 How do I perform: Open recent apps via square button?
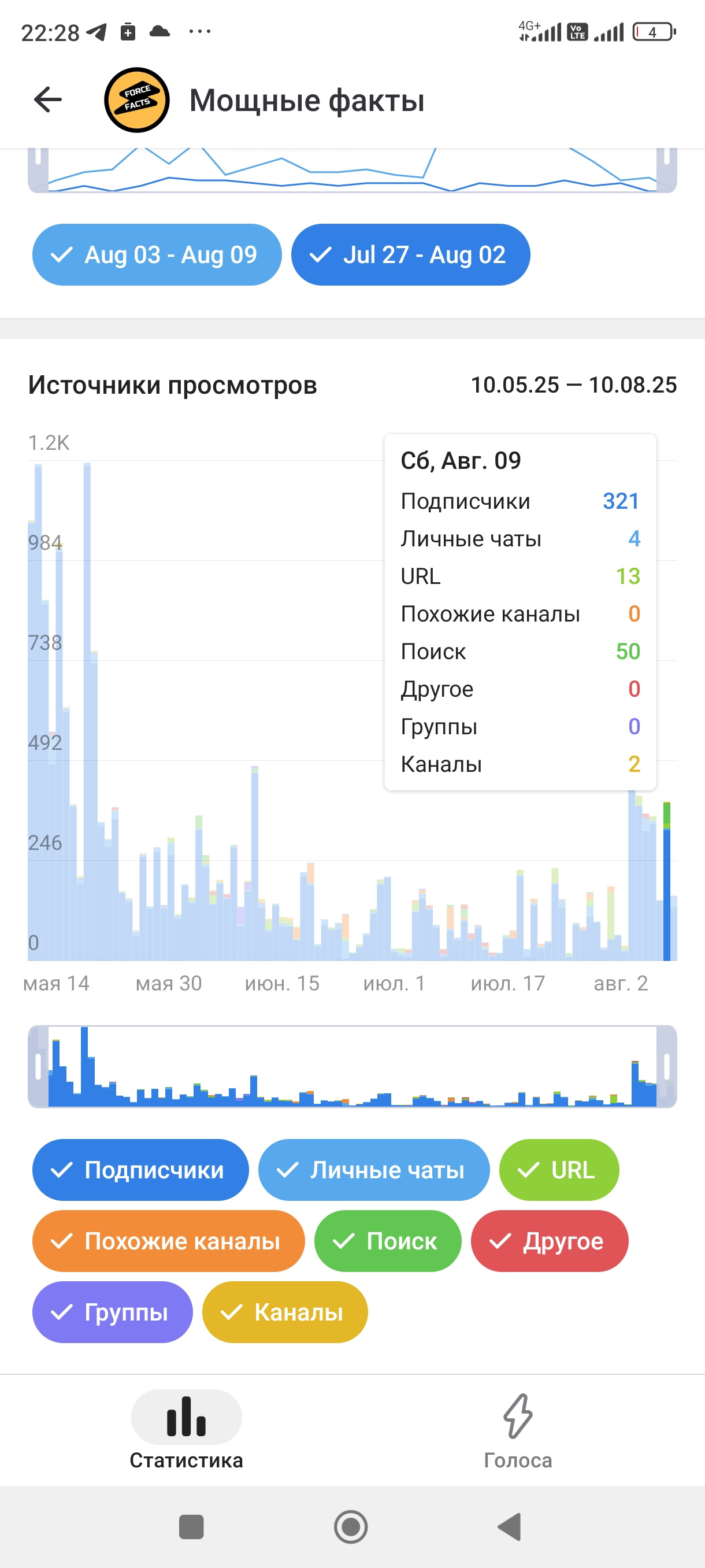click(x=191, y=1526)
